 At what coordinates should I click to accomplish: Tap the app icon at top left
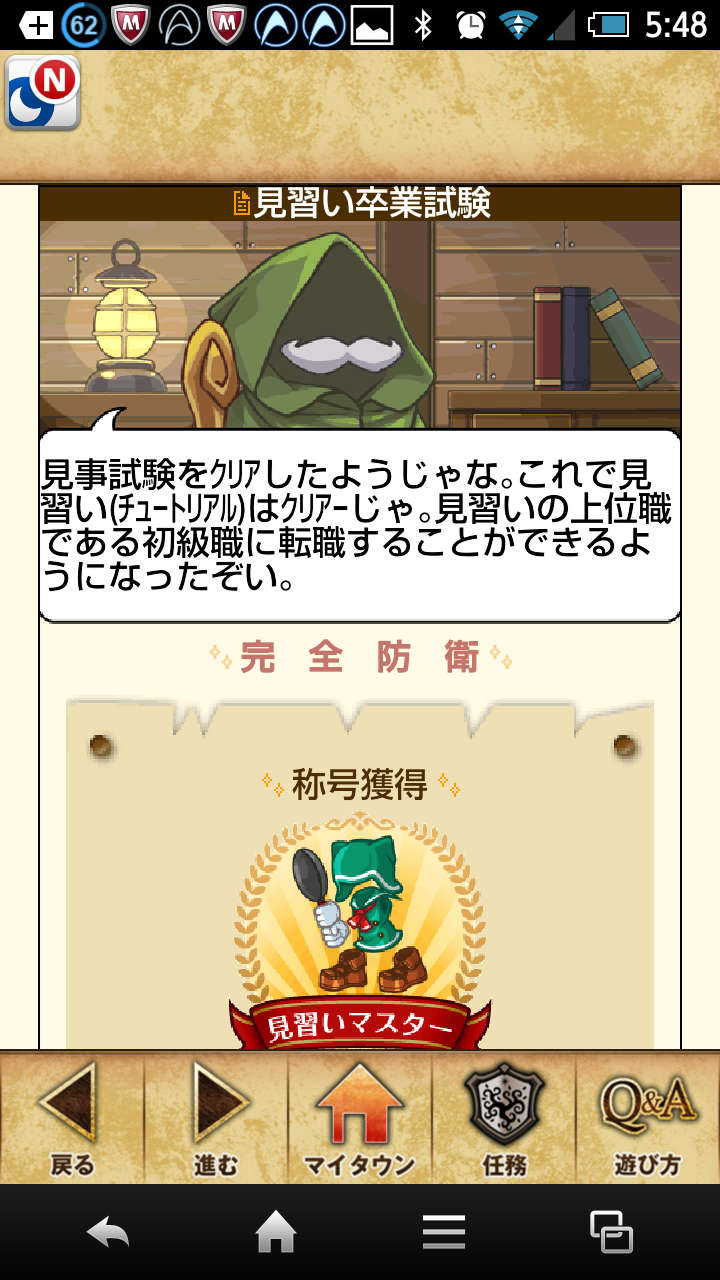42,93
